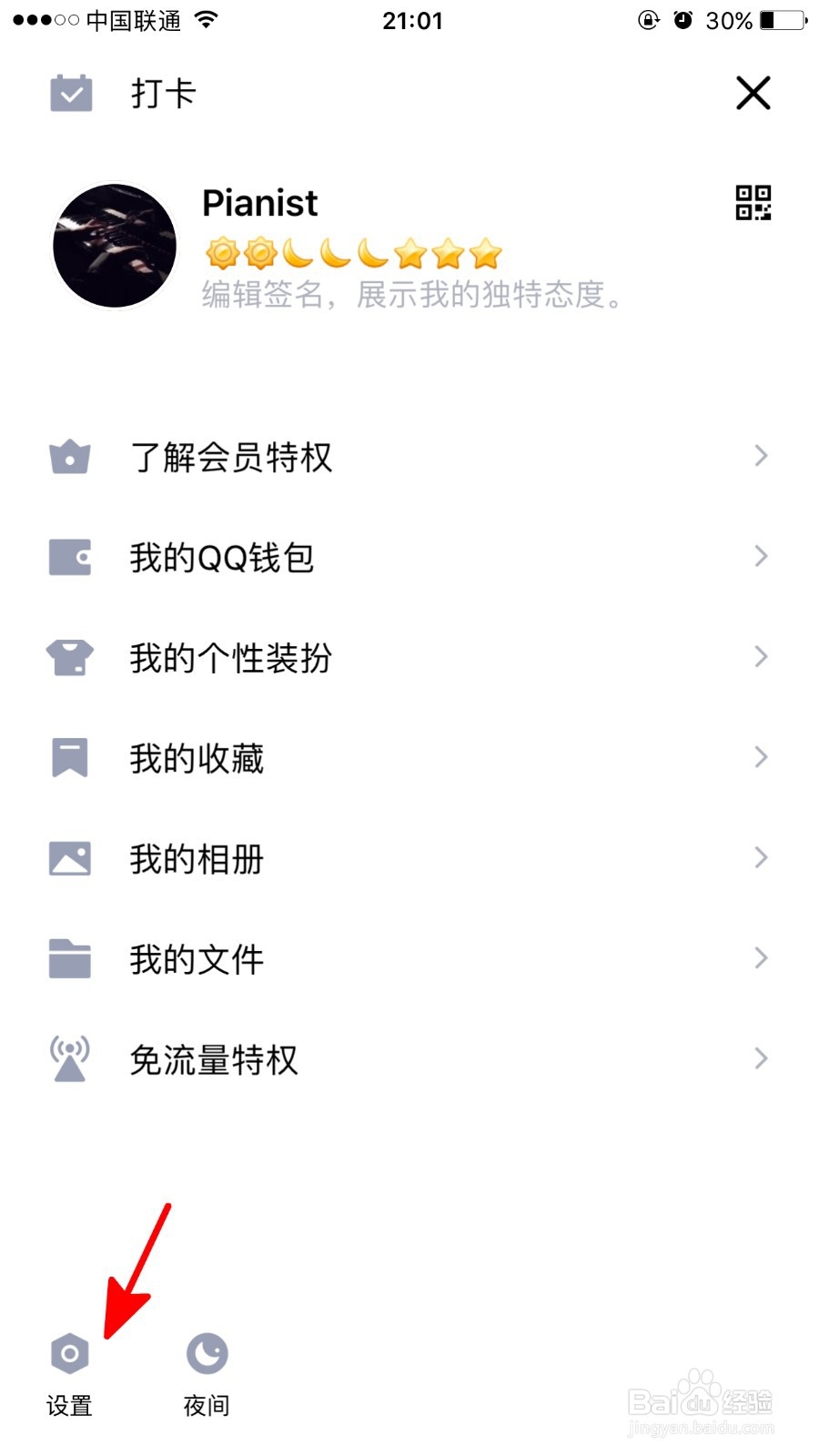View the VIP level sun and star badges
Viewport: 819px width, 1456px height.
[x=350, y=253]
